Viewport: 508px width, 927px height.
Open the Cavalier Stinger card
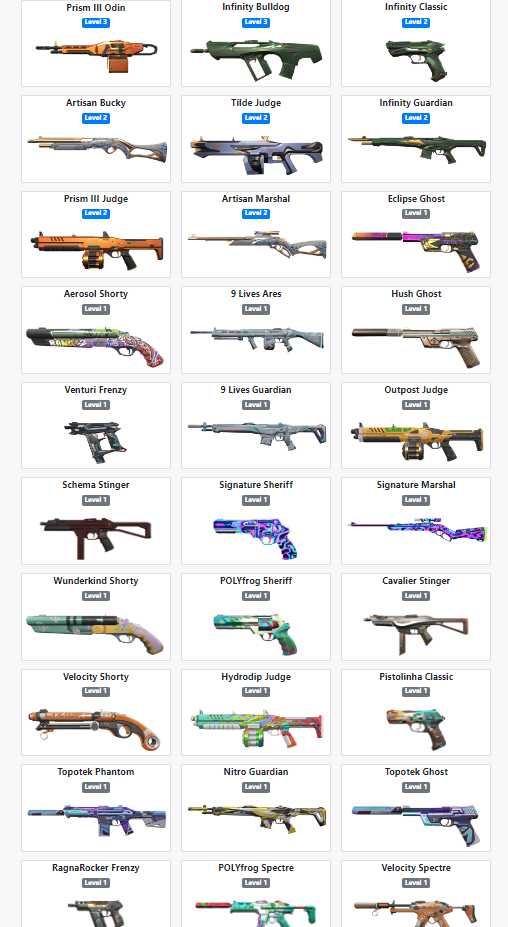coord(416,617)
